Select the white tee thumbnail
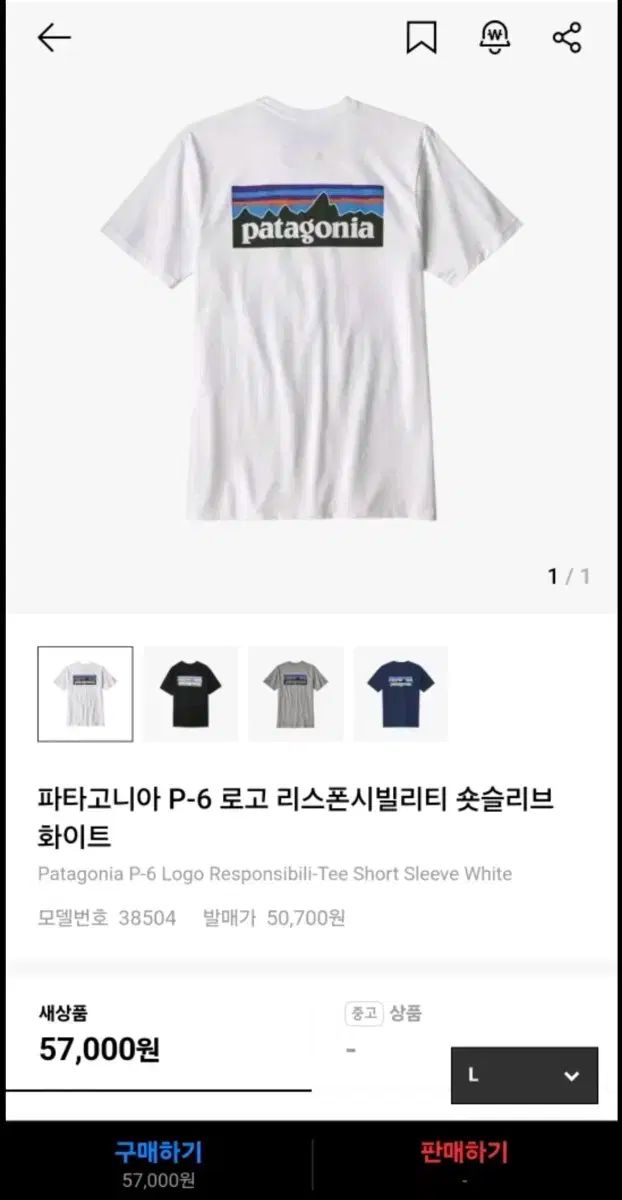The height and width of the screenshot is (1200, 622). click(x=85, y=694)
